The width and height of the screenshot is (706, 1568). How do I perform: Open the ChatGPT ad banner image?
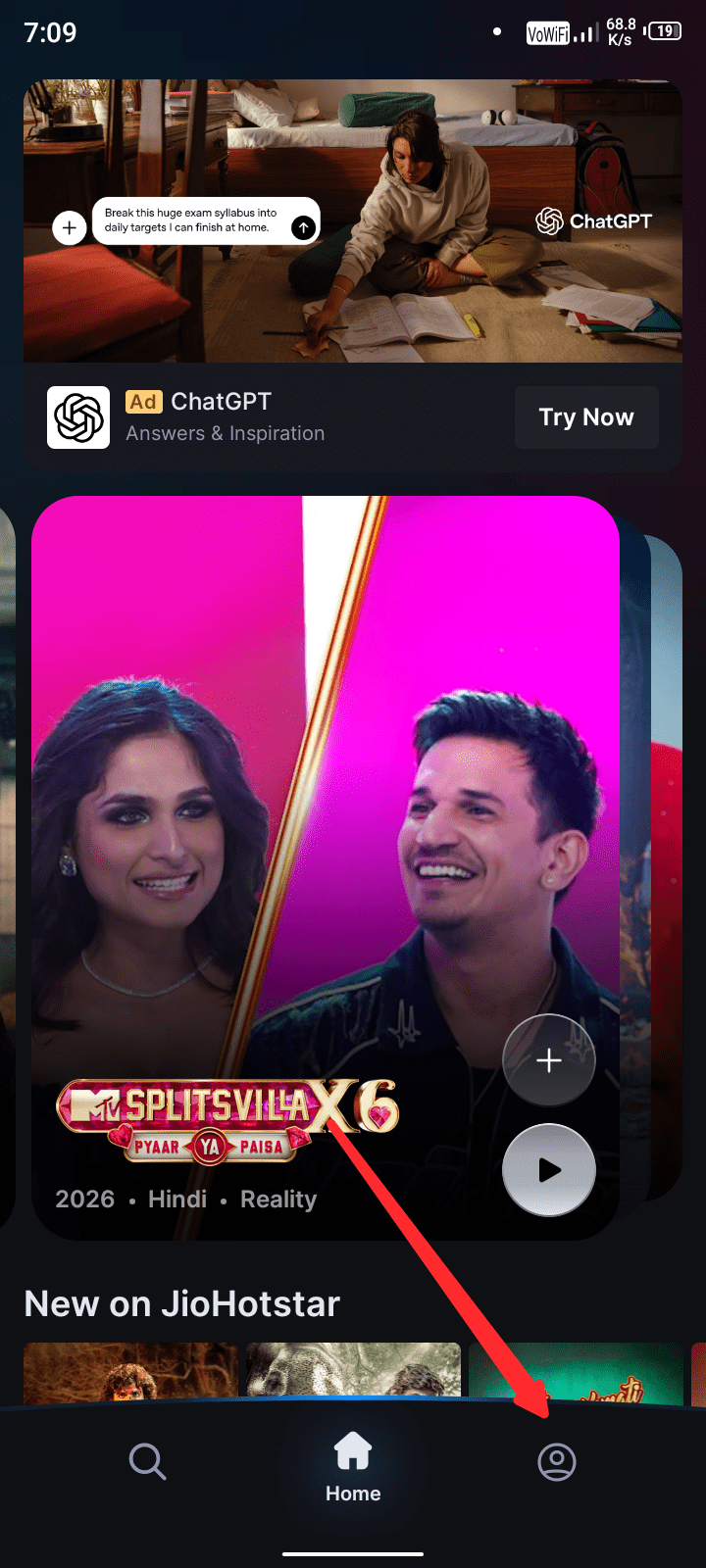point(353,220)
